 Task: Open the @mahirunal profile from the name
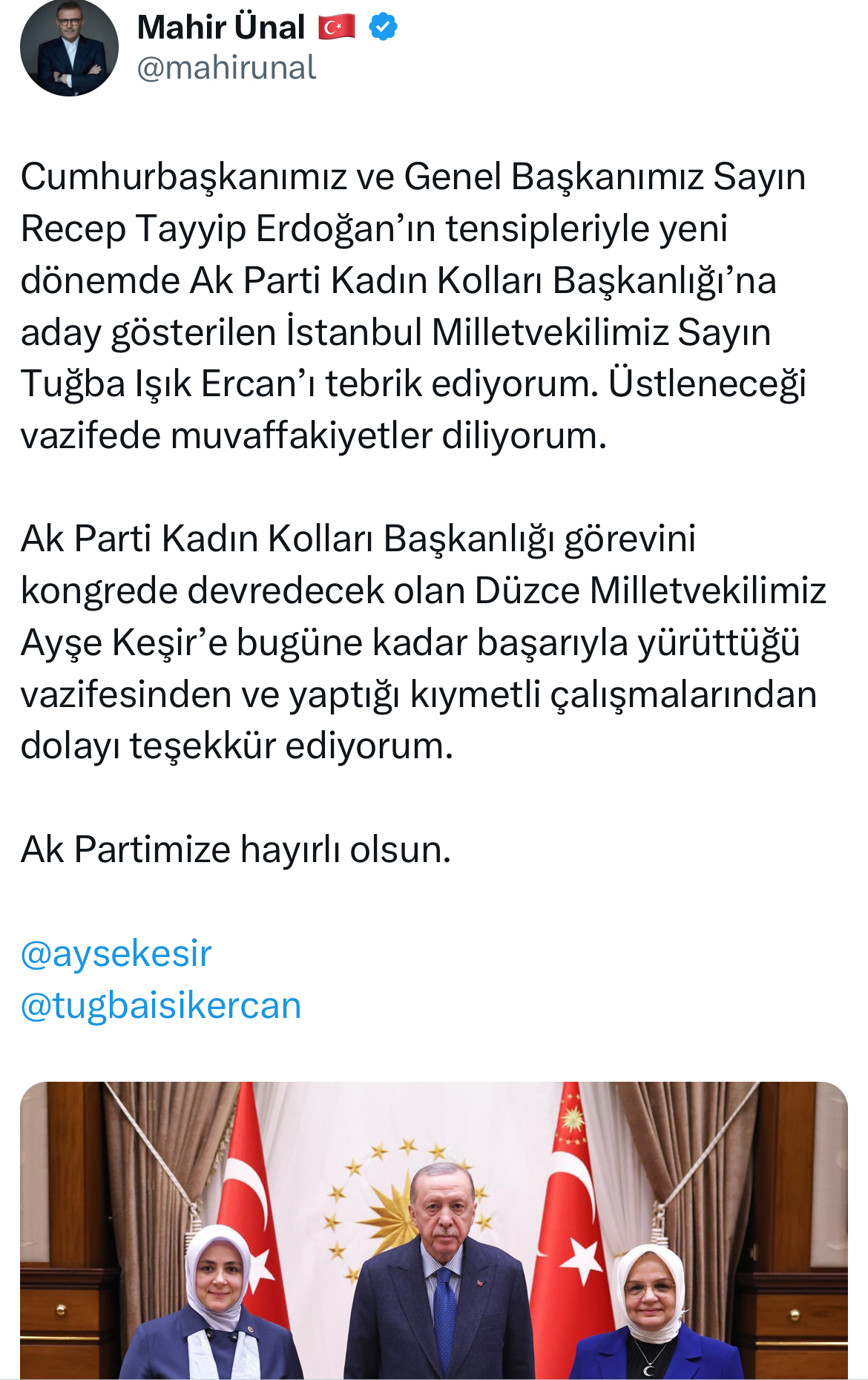pos(221,28)
